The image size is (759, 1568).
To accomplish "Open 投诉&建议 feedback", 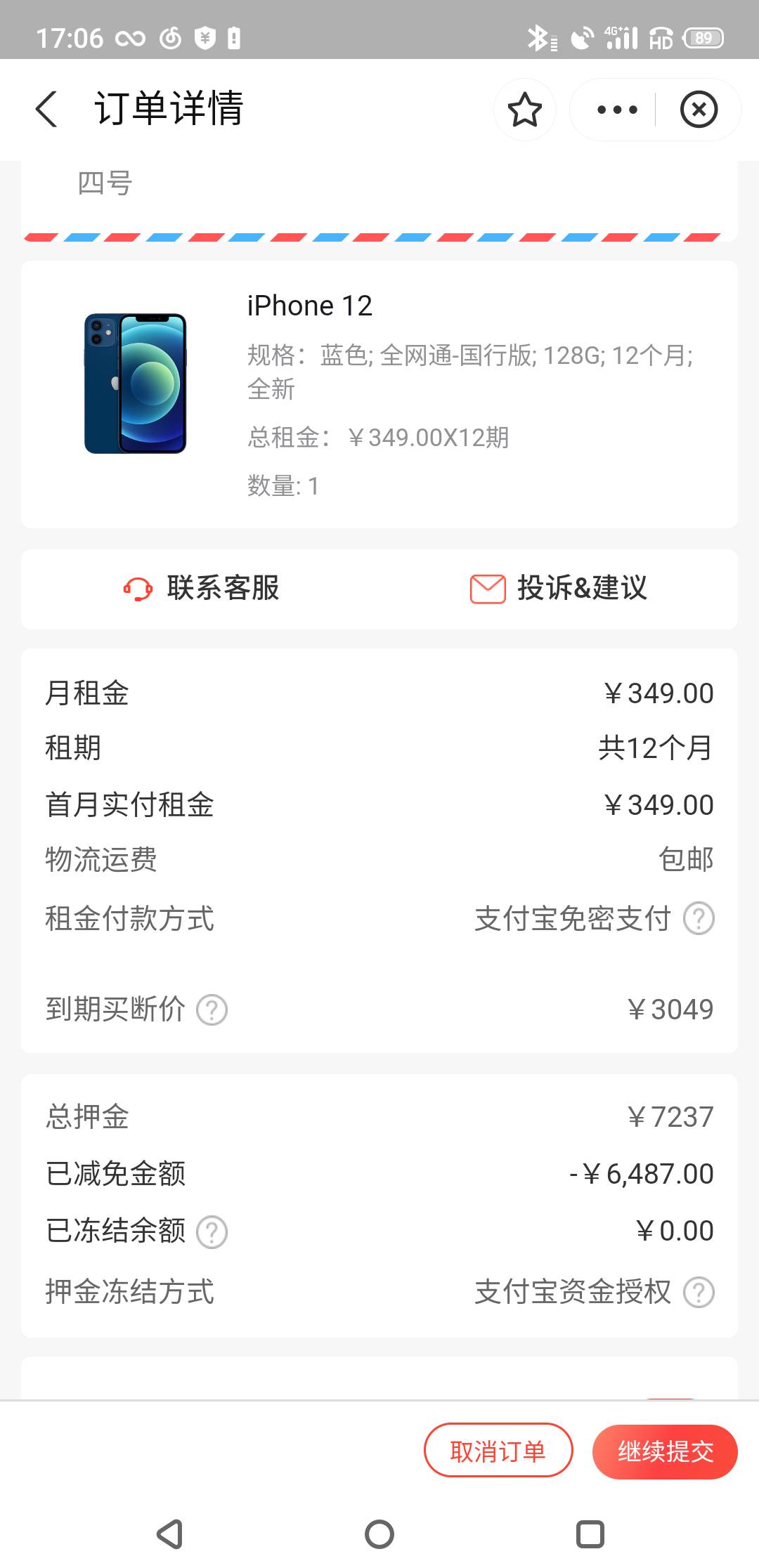I will coord(559,588).
